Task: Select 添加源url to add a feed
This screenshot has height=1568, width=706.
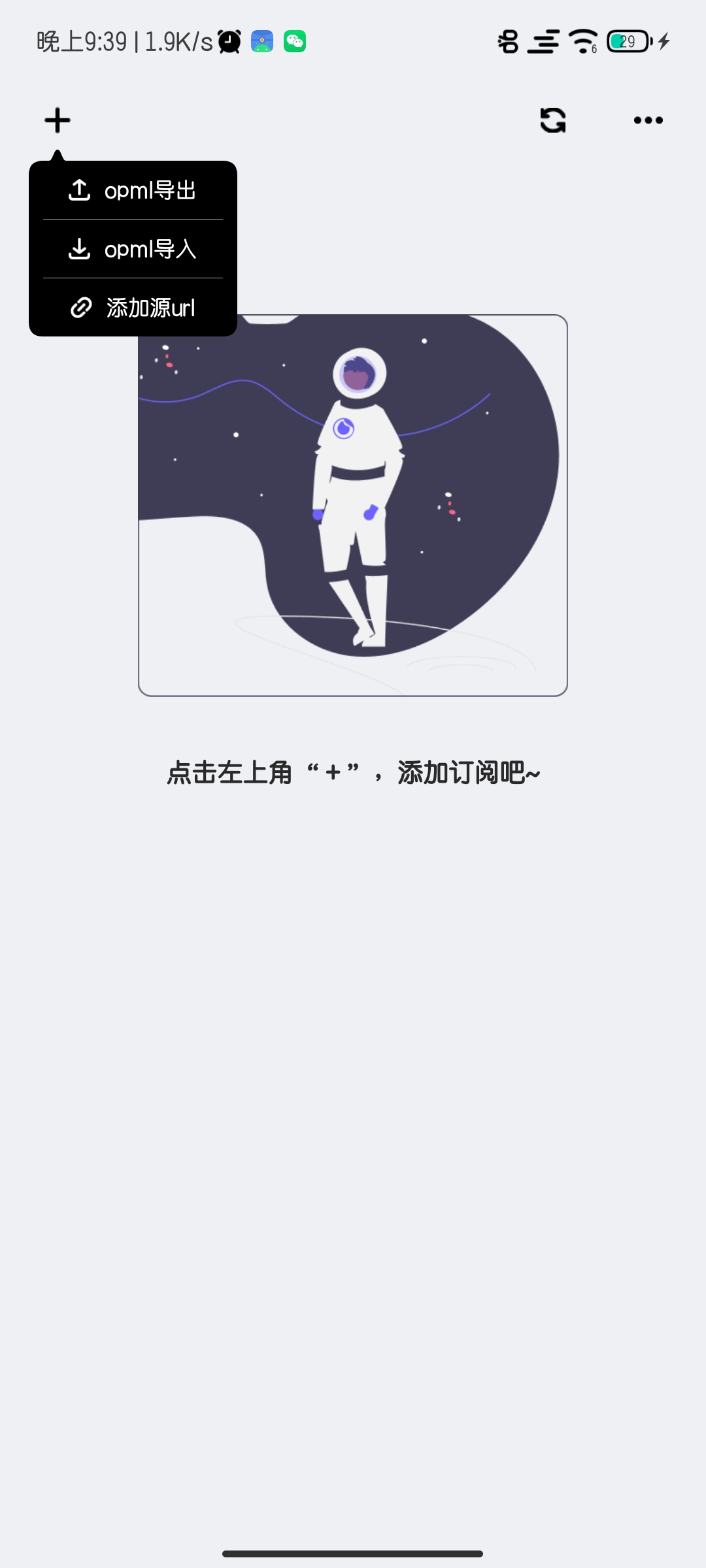Action: pos(133,308)
